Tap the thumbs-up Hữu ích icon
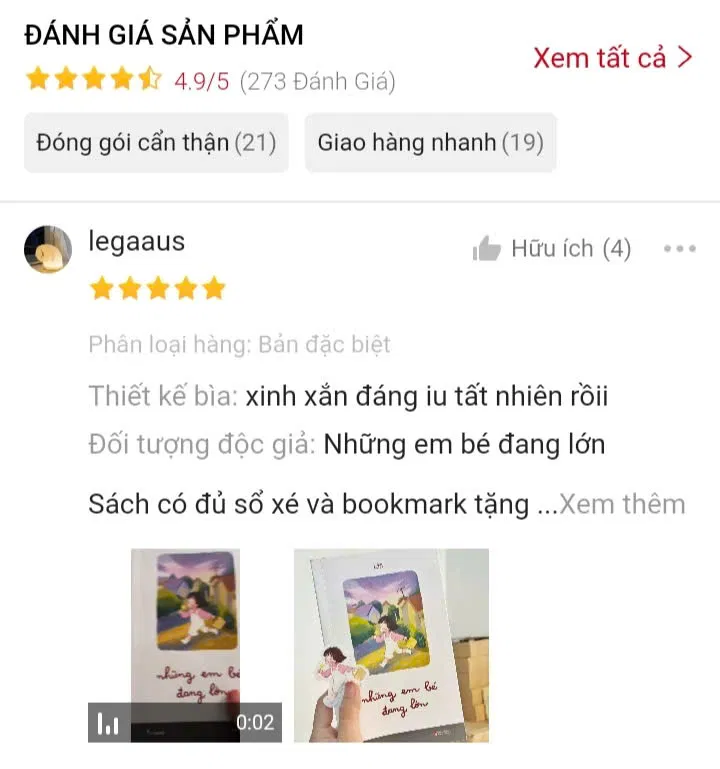The height and width of the screenshot is (769, 720). coord(487,247)
